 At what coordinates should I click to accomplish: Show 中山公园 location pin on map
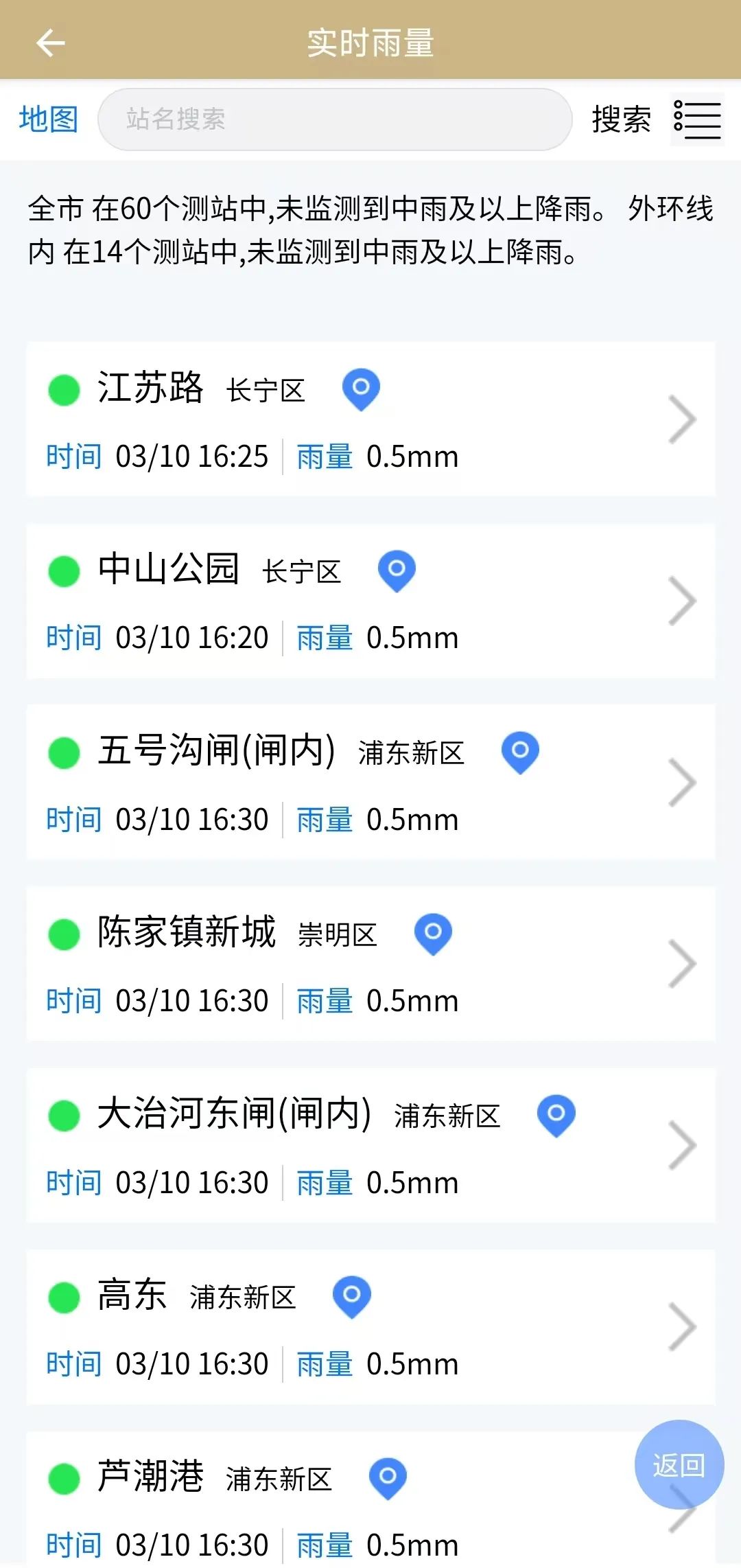pyautogui.click(x=397, y=570)
